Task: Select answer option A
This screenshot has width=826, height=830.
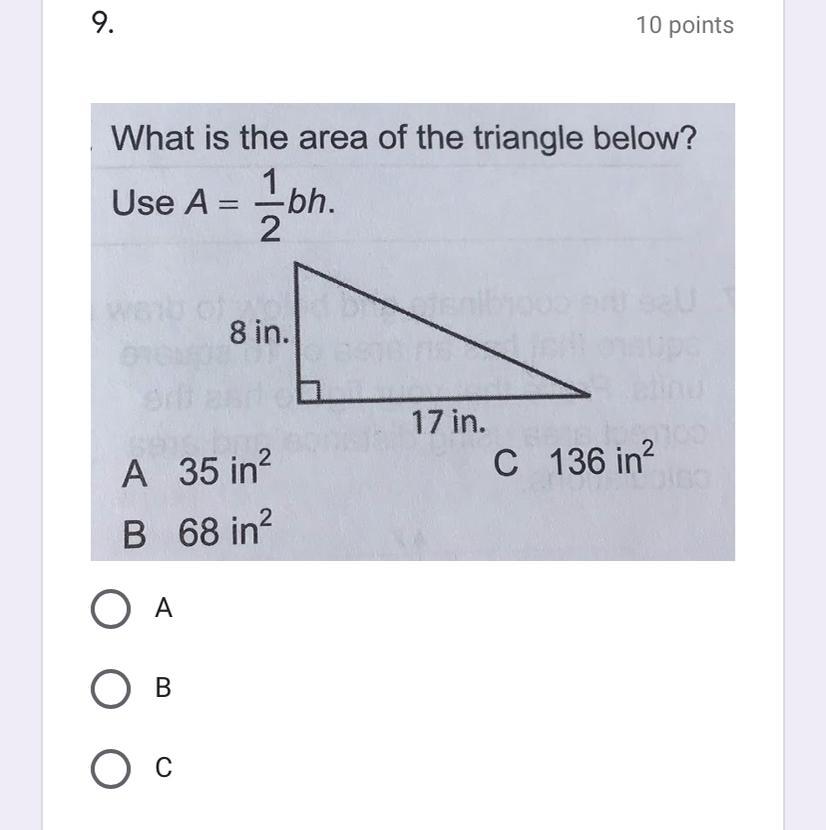Action: (x=110, y=608)
